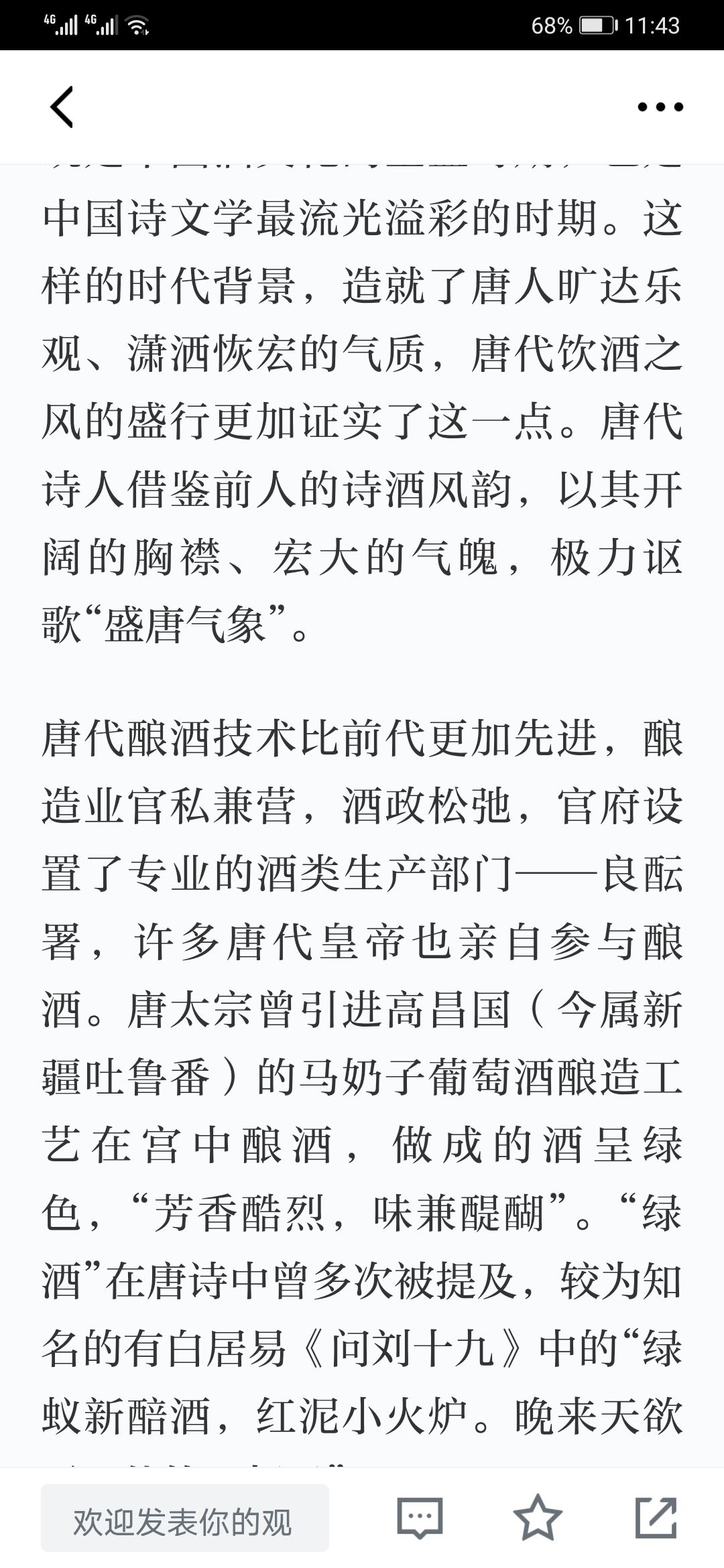
Task: Share the article via the share icon
Action: point(656,1518)
